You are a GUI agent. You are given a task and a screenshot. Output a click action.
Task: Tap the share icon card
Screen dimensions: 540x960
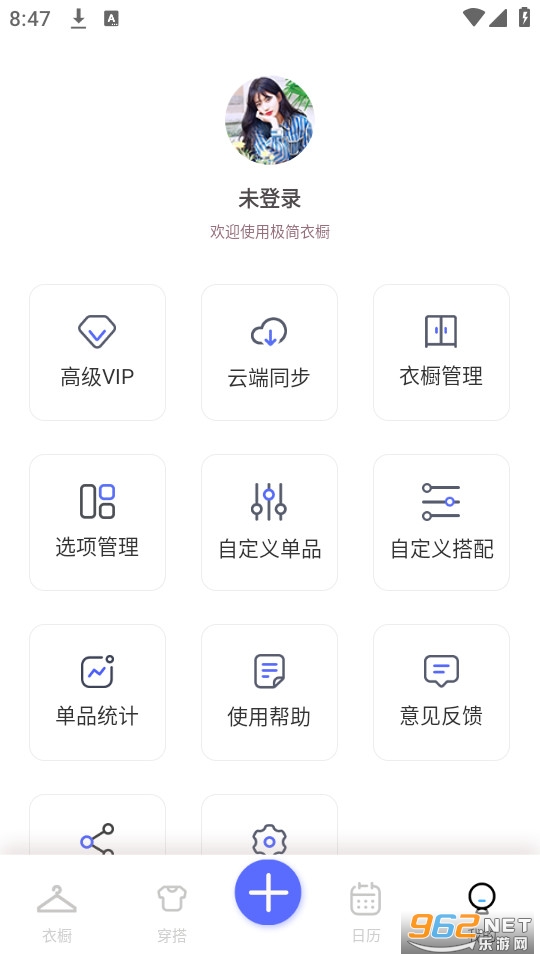(x=97, y=825)
